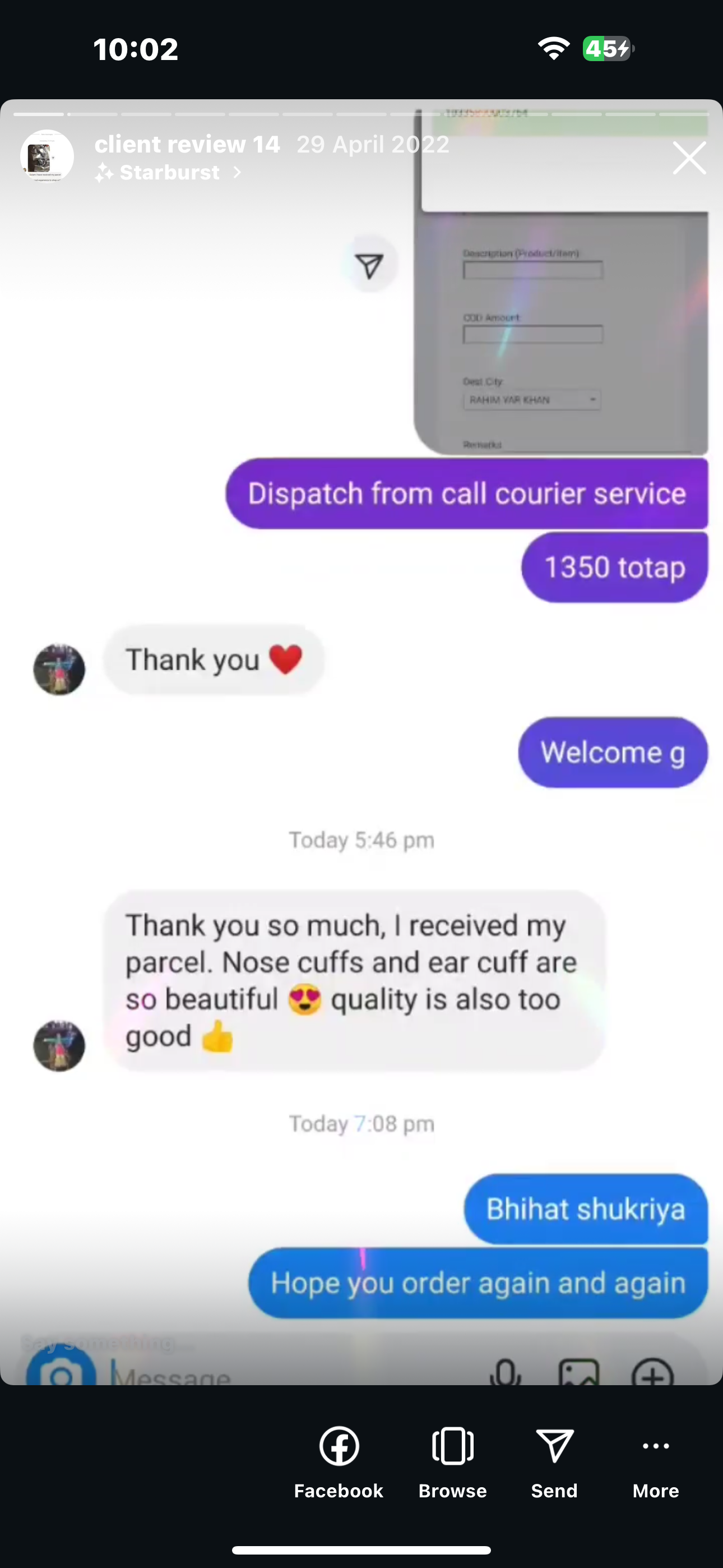Screen dimensions: 723x1568
Task: Tap the Browse button
Action: tap(452, 1461)
